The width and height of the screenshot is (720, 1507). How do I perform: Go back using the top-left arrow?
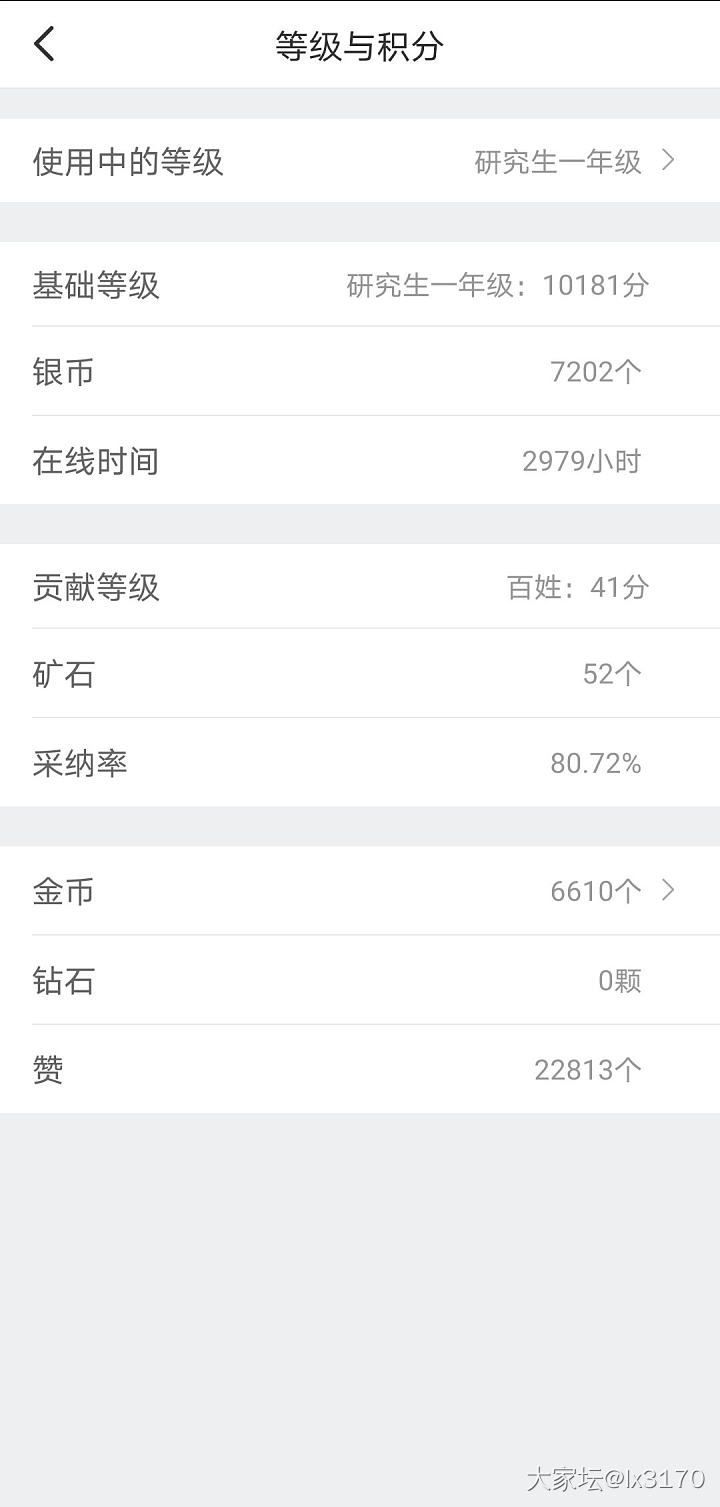pos(44,45)
